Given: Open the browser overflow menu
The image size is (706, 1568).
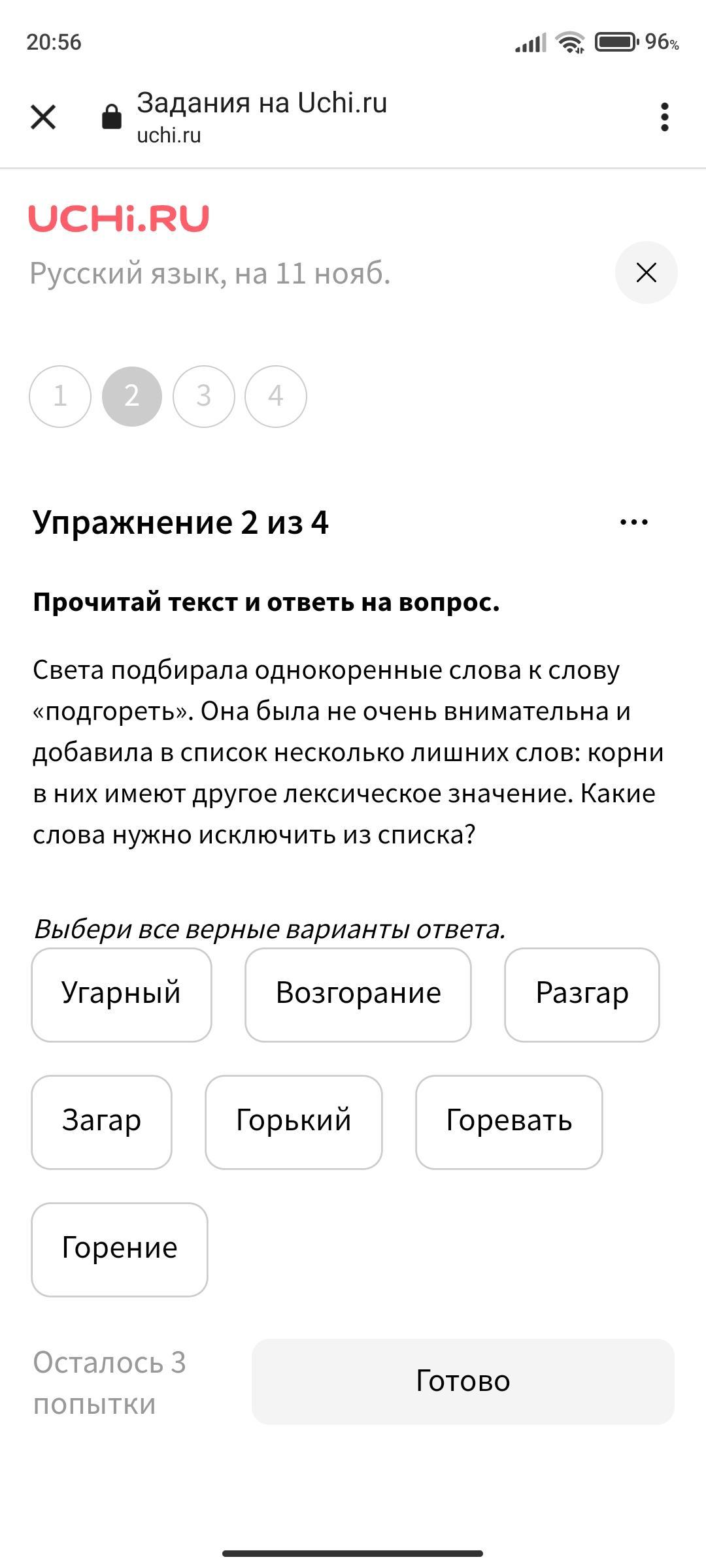Looking at the screenshot, I should (664, 118).
